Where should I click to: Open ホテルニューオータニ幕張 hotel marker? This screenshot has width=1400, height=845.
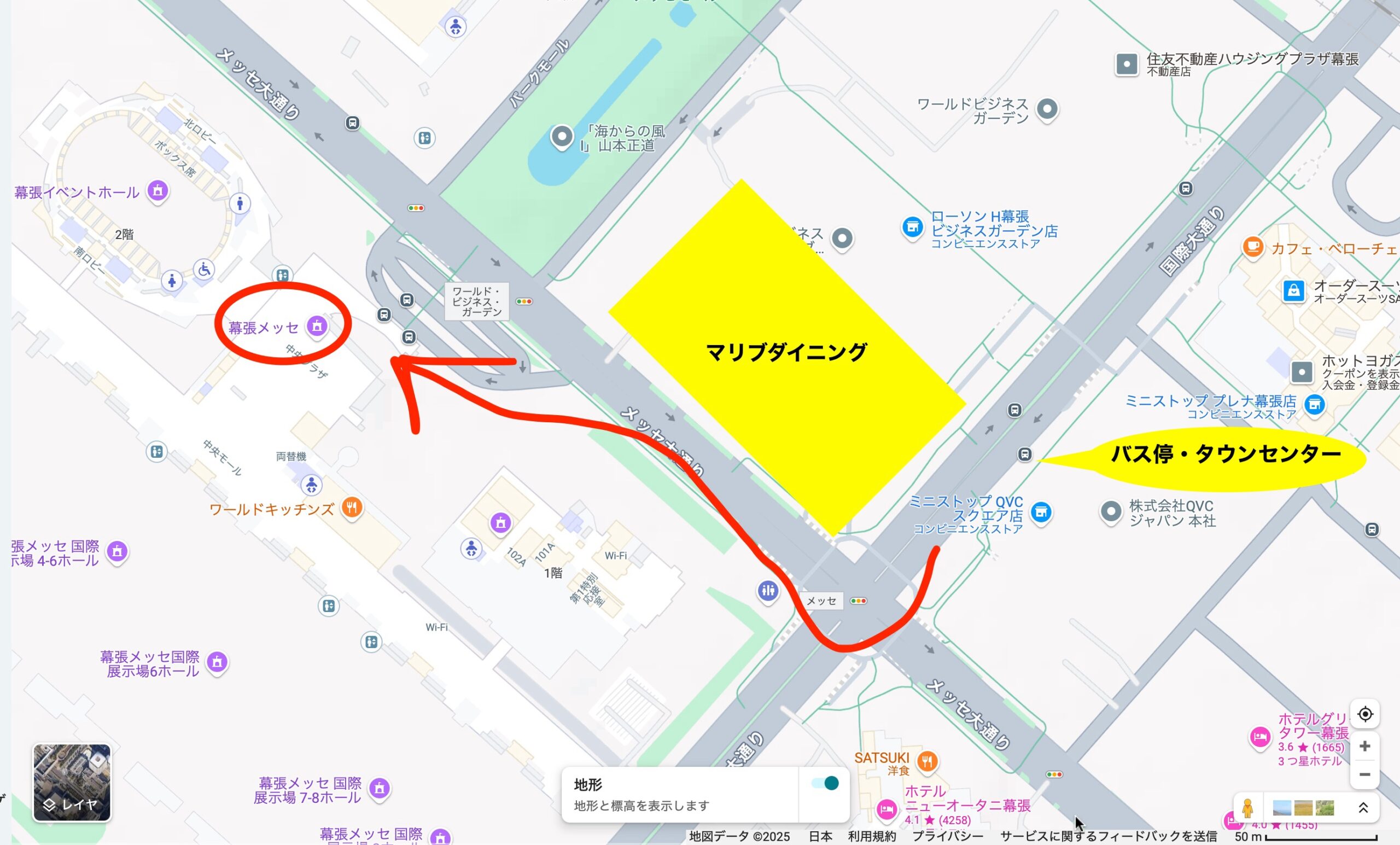point(886,809)
